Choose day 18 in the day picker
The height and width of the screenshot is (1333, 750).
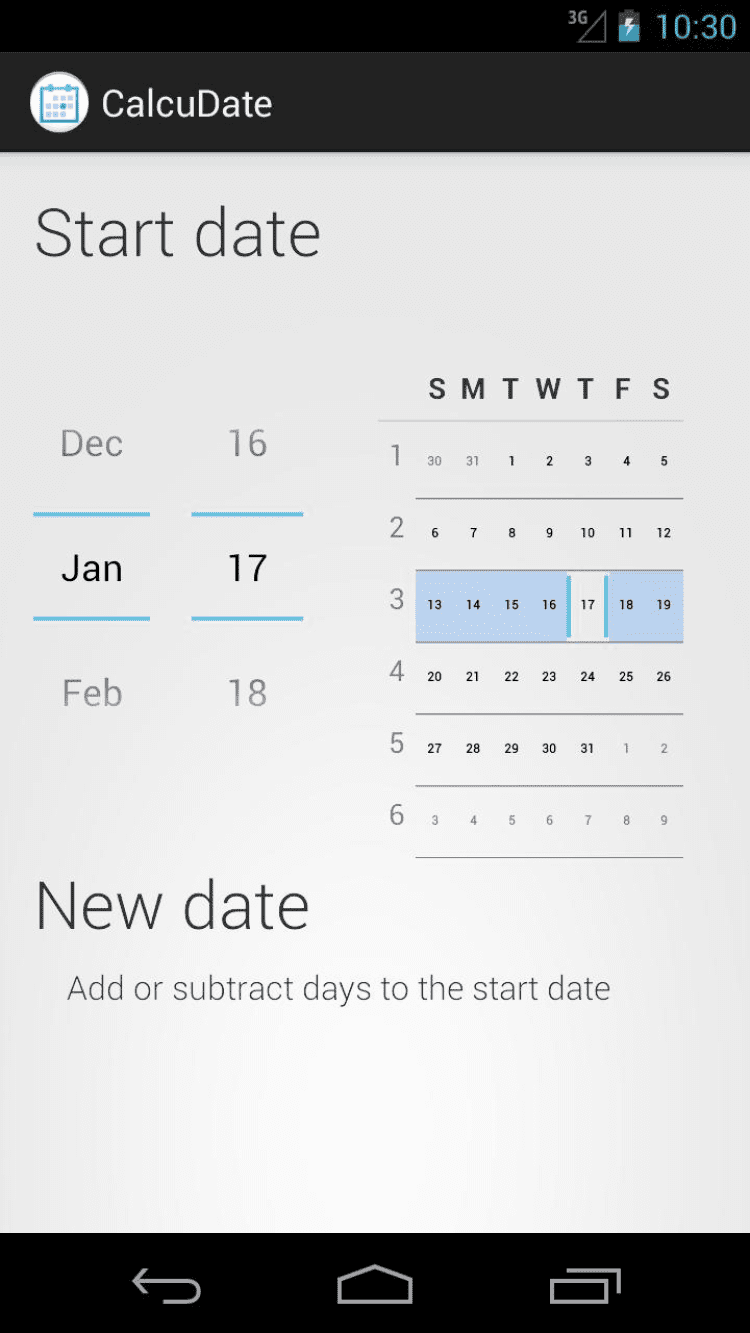point(247,692)
